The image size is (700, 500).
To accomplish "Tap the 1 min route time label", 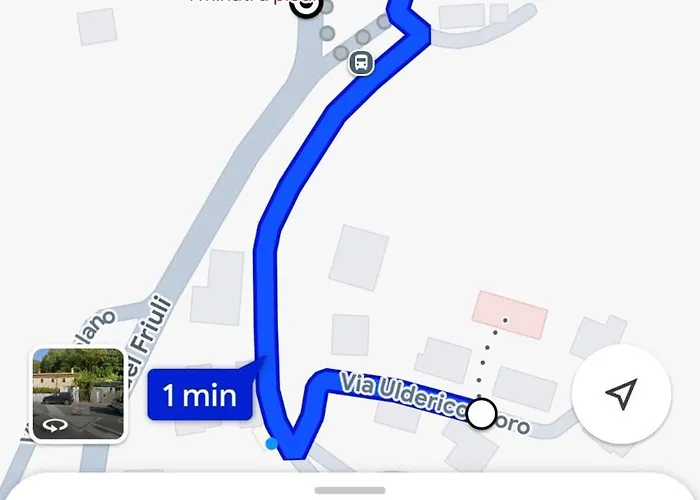I will pyautogui.click(x=200, y=396).
